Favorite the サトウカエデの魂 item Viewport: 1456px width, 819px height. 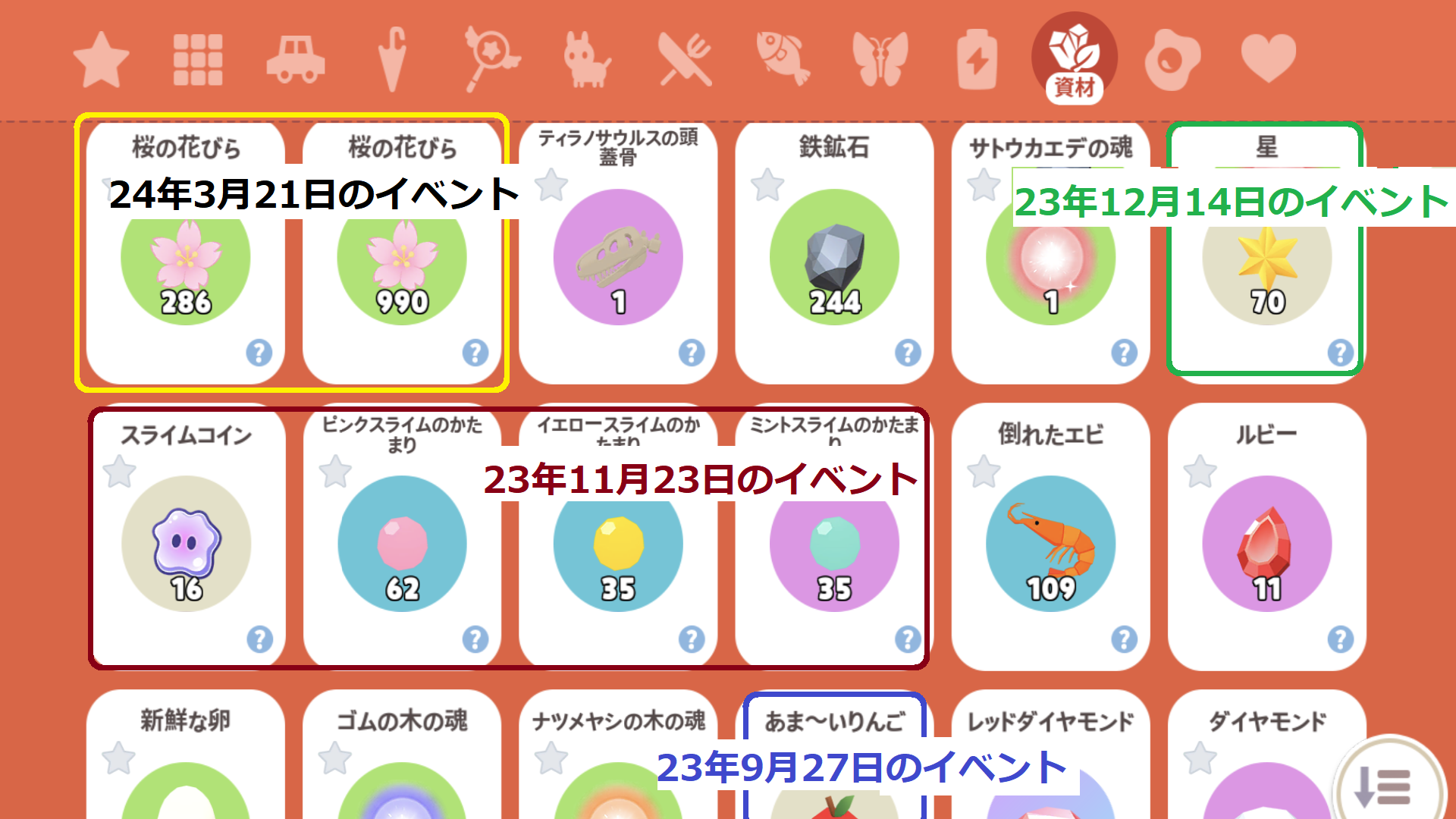984,185
